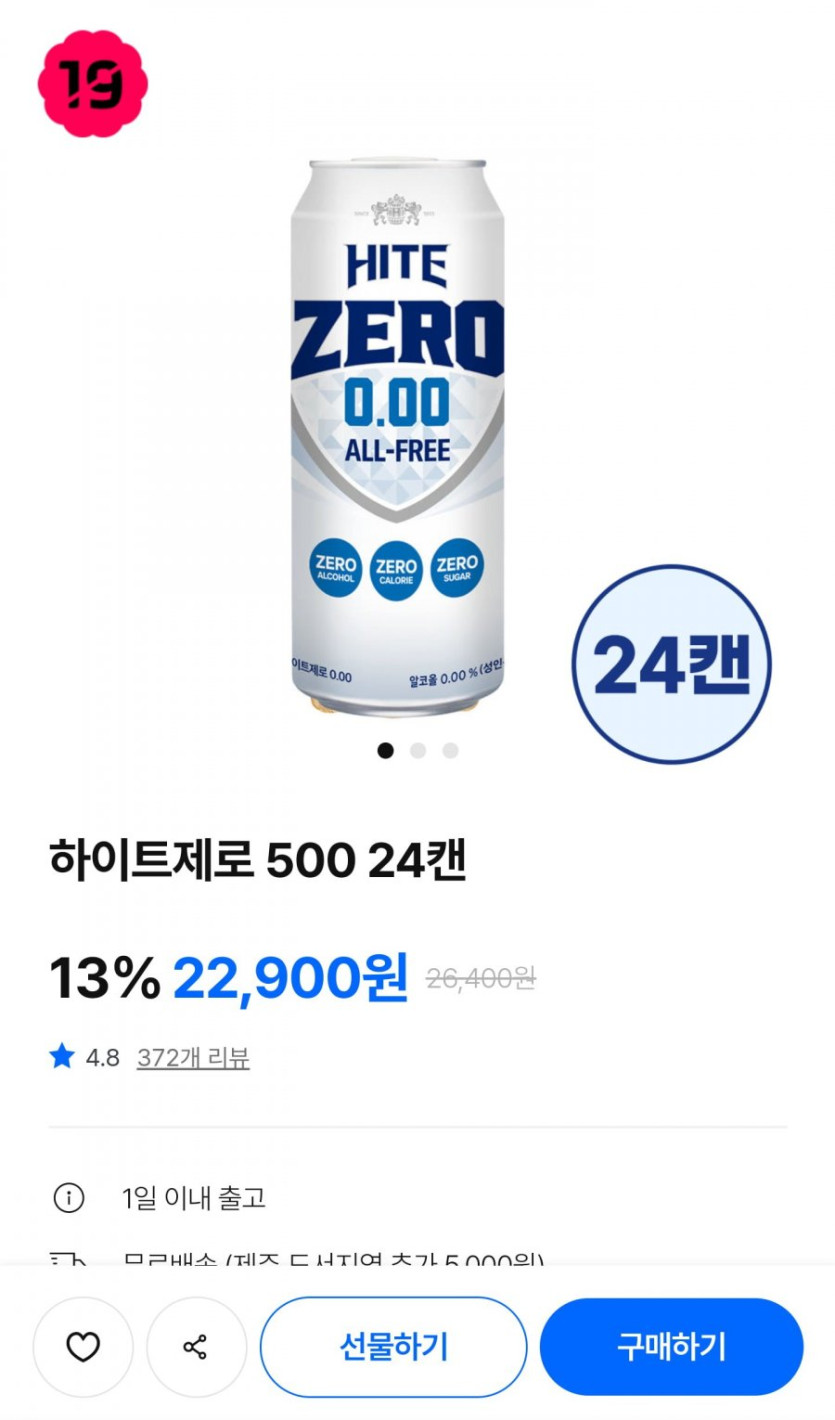The image size is (835, 1420).
Task: Tap the heart wishlist icon
Action: pos(83,1346)
